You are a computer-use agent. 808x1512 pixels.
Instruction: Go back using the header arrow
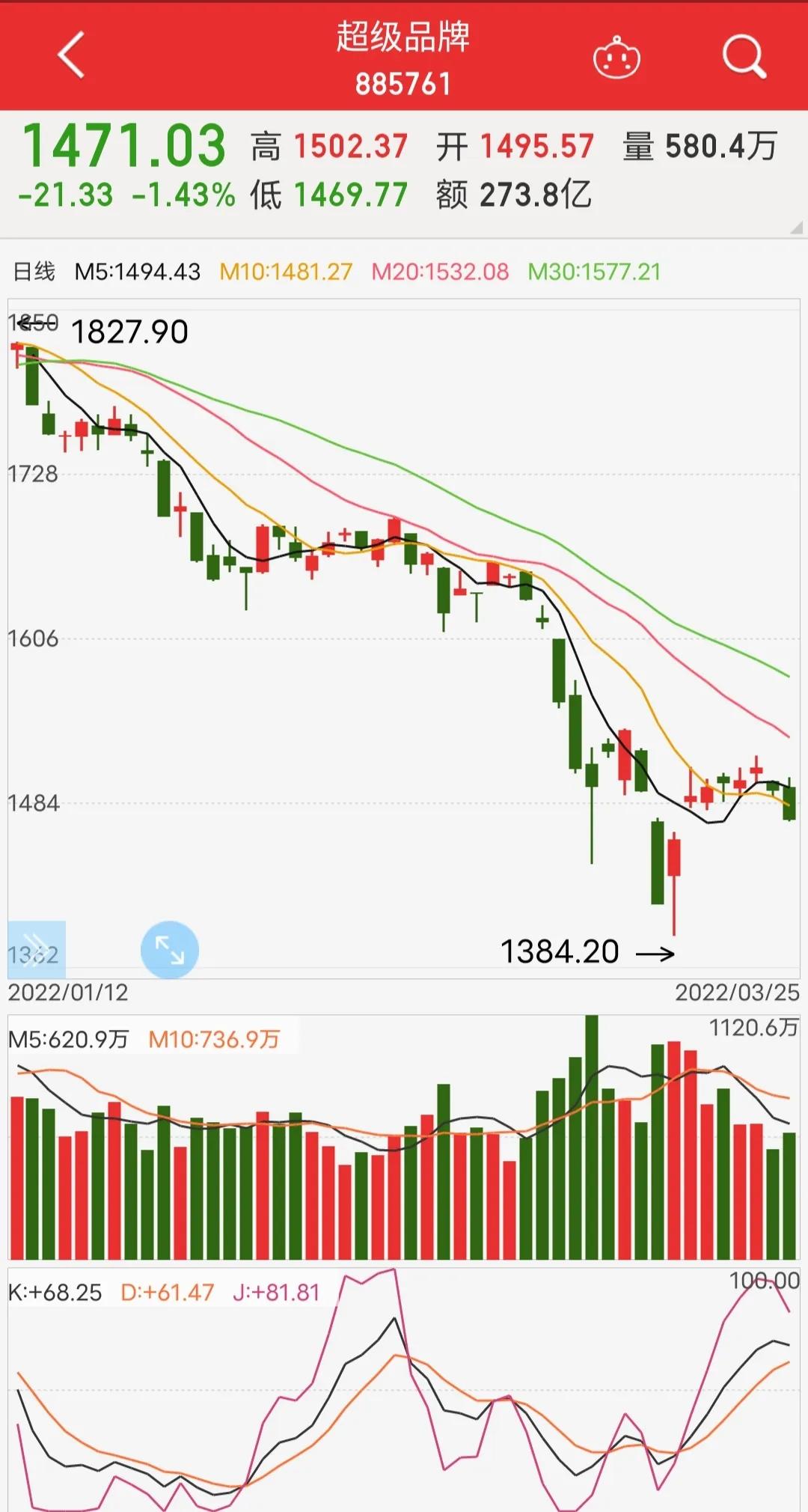(x=72, y=55)
